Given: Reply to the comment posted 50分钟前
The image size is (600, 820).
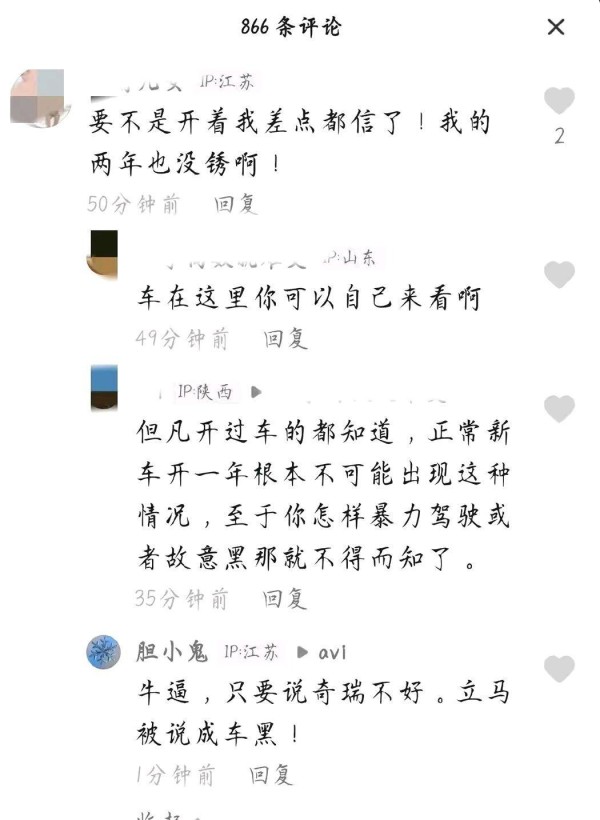Looking at the screenshot, I should coord(236,204).
